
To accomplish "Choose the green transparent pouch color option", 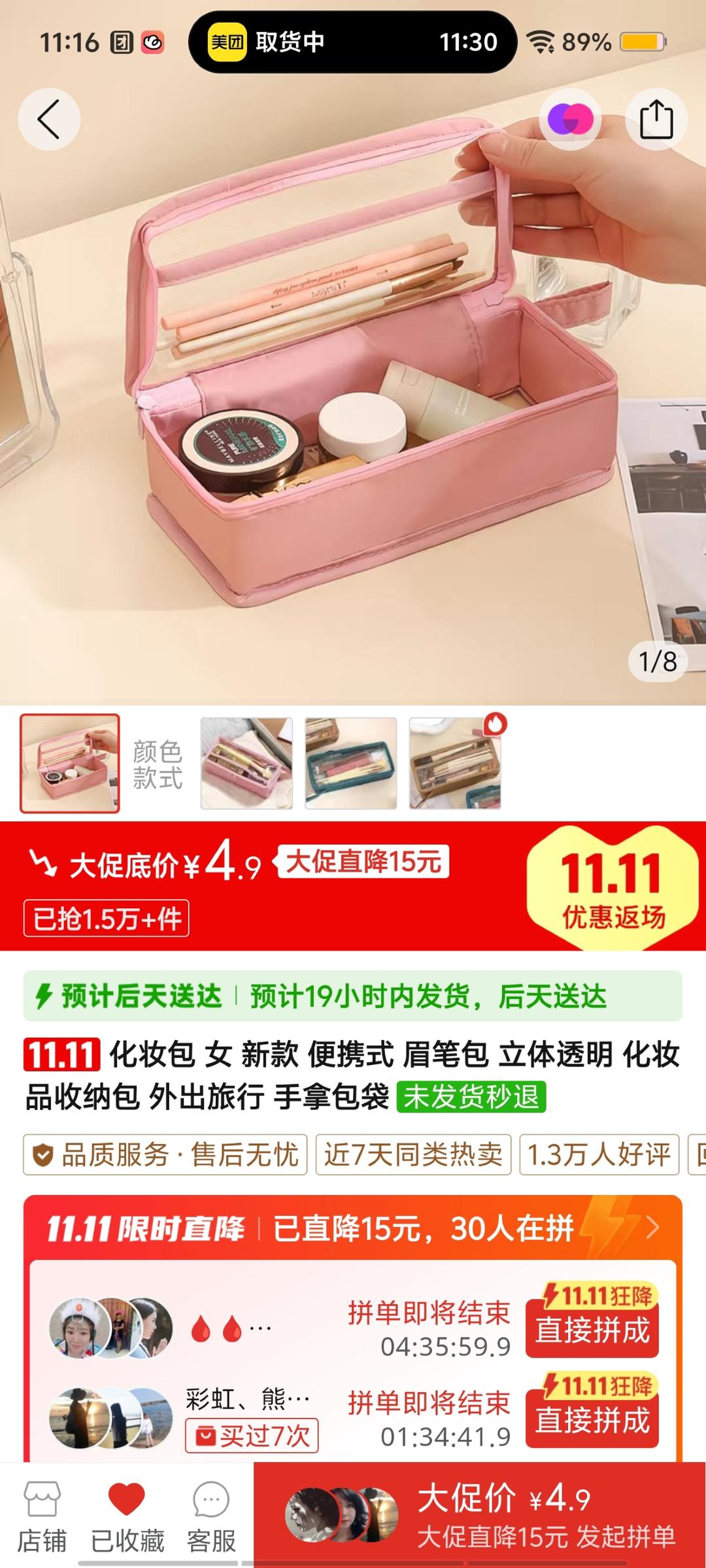I will coord(351,763).
